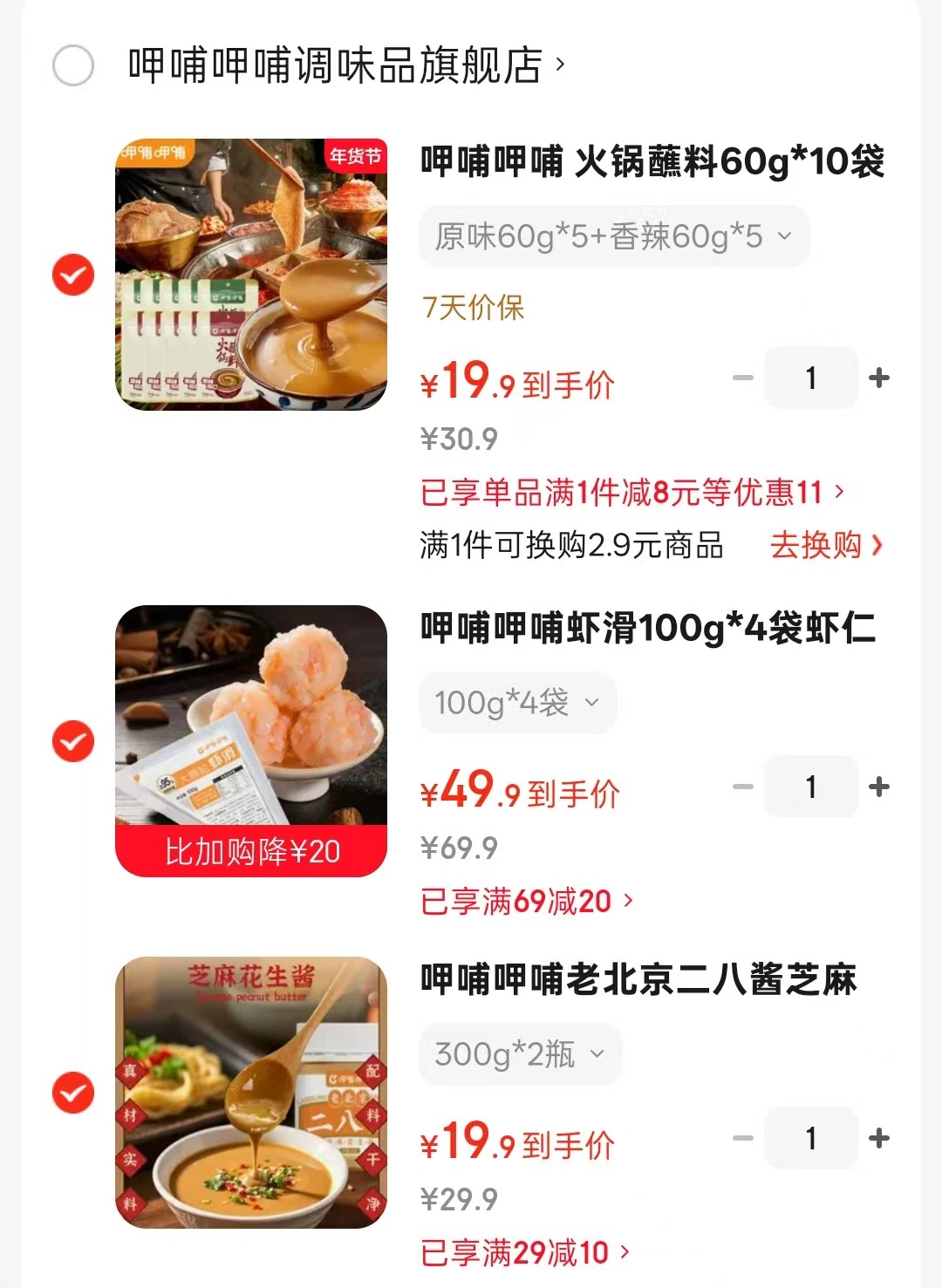Add one more 虾滑100g*4袋

click(879, 787)
